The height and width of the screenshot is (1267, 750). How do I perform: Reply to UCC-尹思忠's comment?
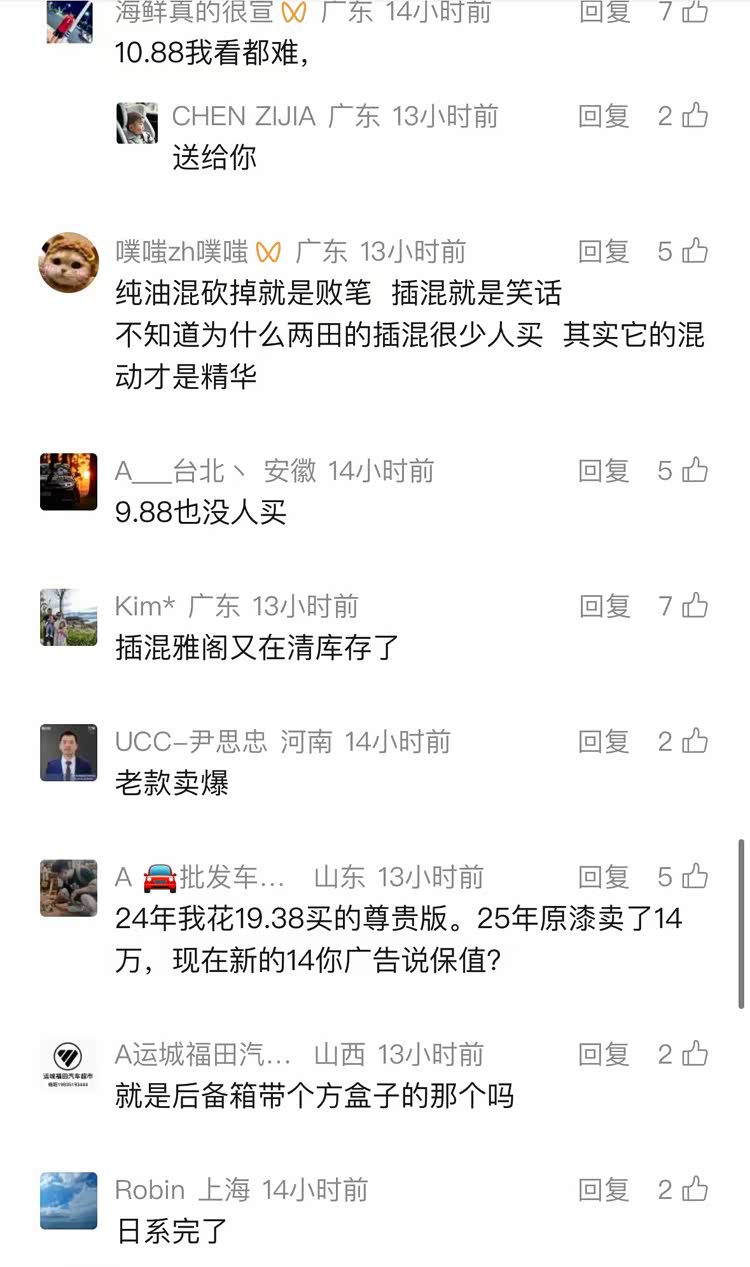603,741
